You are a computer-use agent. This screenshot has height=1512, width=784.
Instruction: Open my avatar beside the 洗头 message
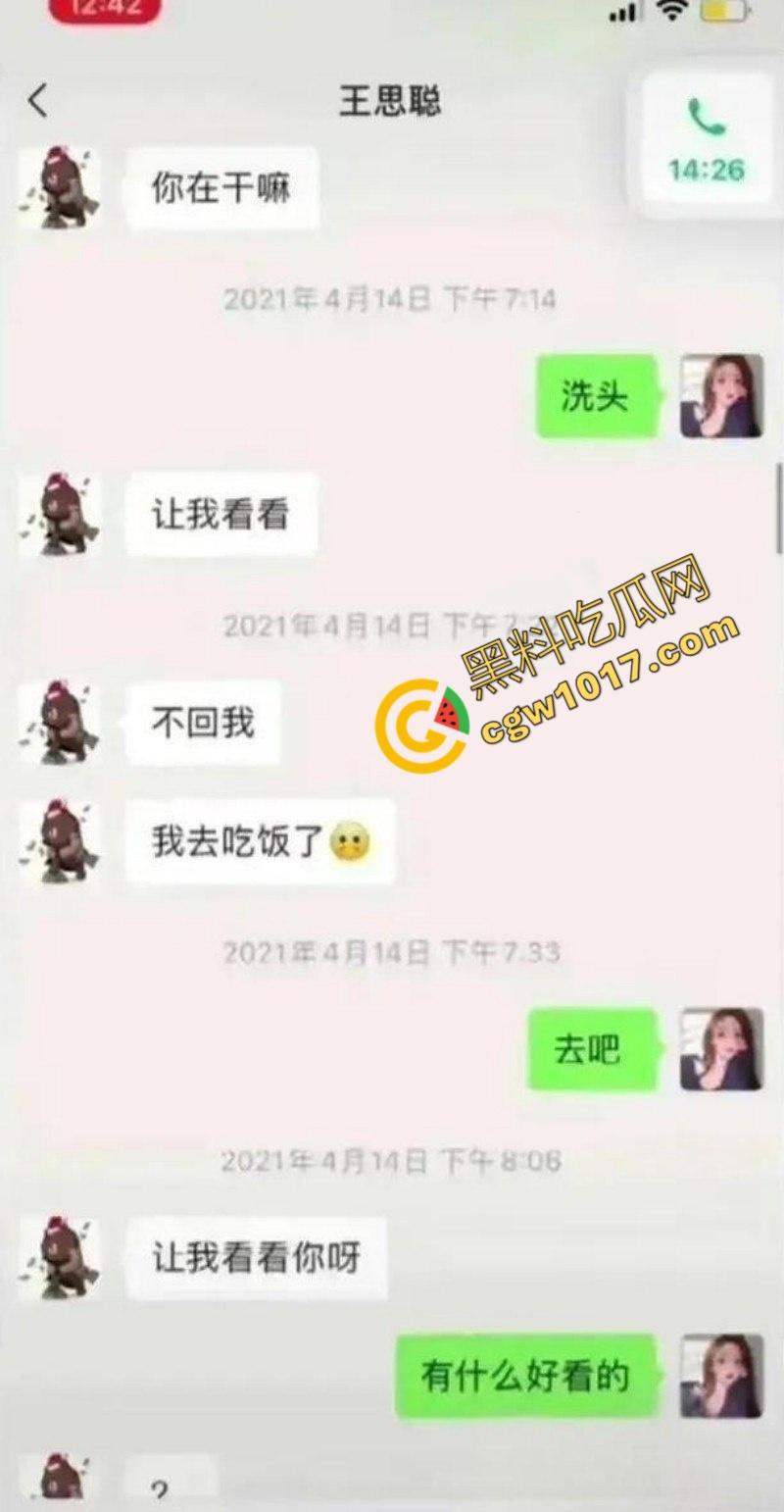(721, 396)
